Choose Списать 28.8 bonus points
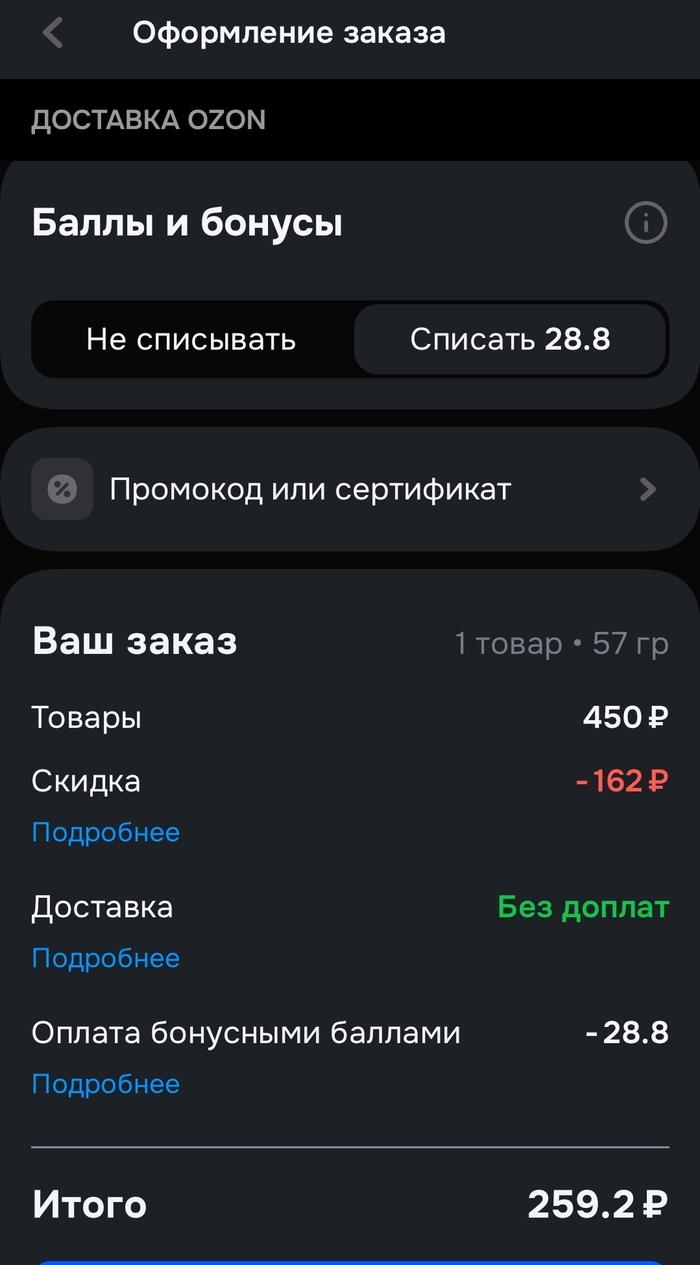700x1265 pixels. 510,339
